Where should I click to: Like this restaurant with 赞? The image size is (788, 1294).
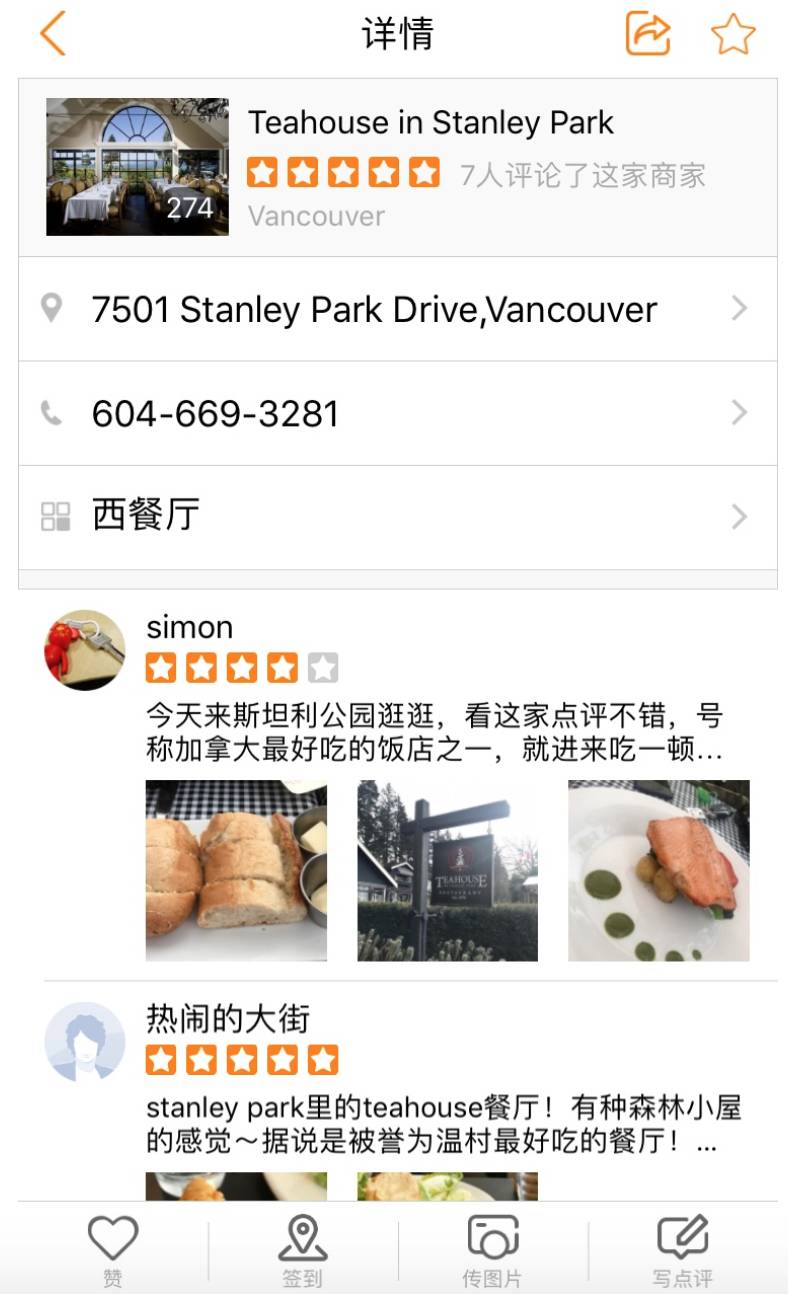pos(112,1250)
